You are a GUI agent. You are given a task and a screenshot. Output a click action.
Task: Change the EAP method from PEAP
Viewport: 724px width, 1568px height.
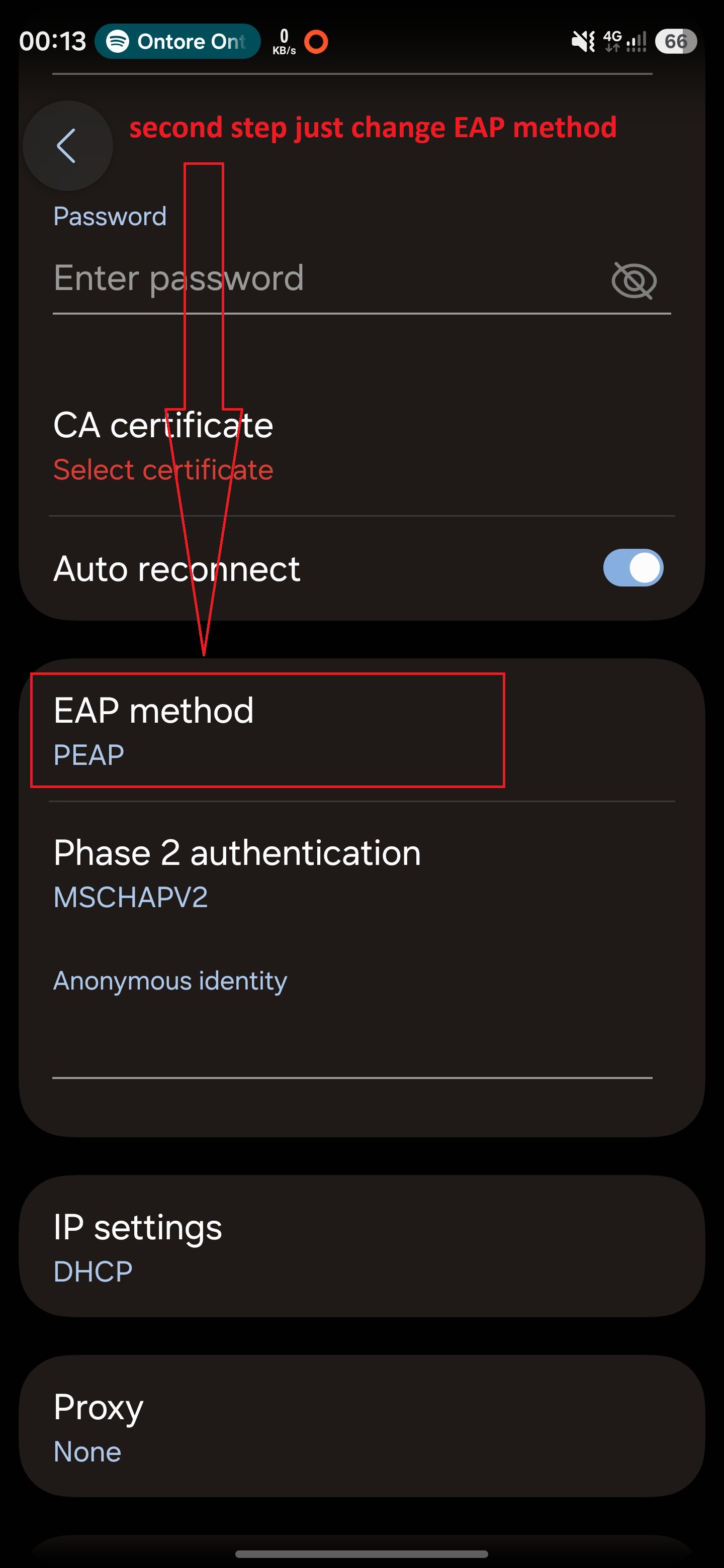click(x=361, y=730)
